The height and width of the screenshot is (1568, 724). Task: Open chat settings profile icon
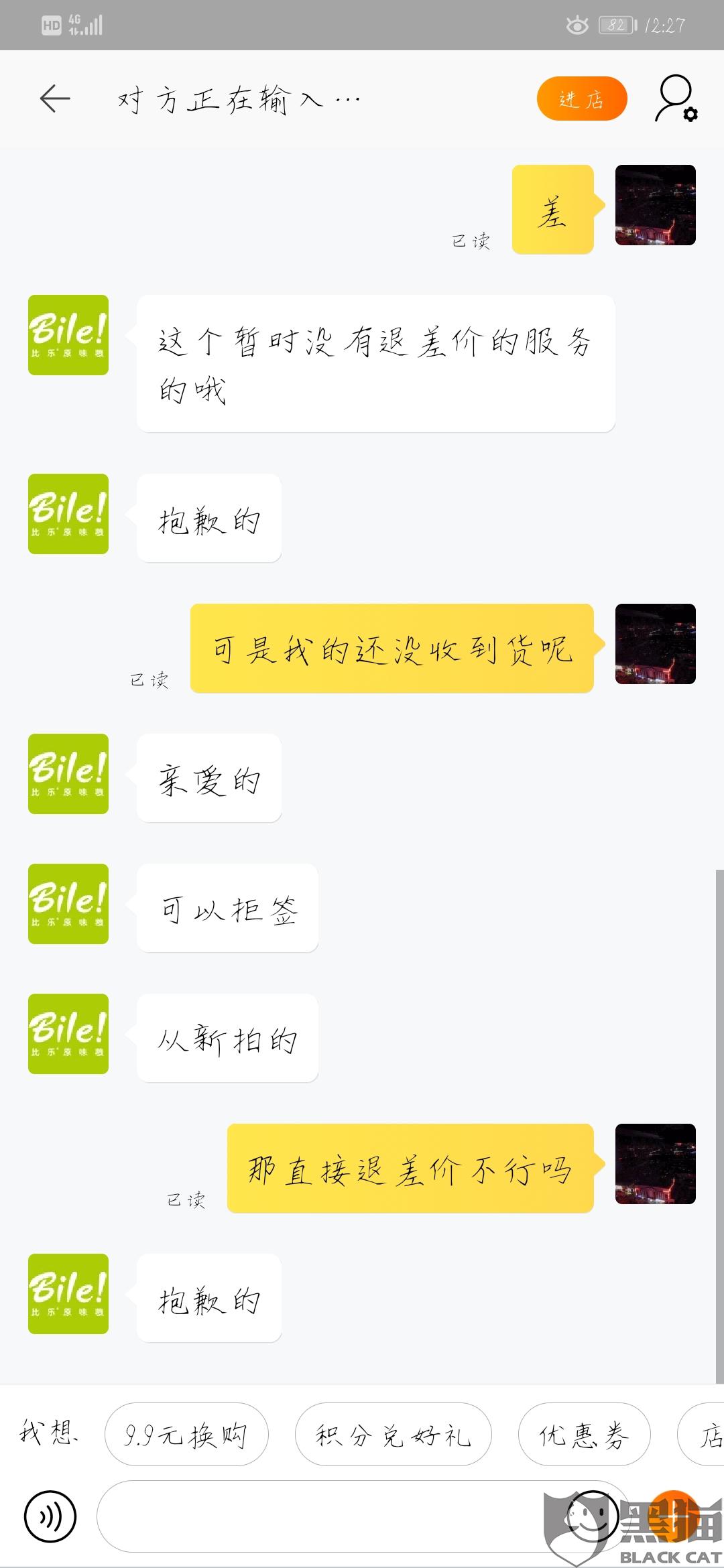(x=675, y=99)
